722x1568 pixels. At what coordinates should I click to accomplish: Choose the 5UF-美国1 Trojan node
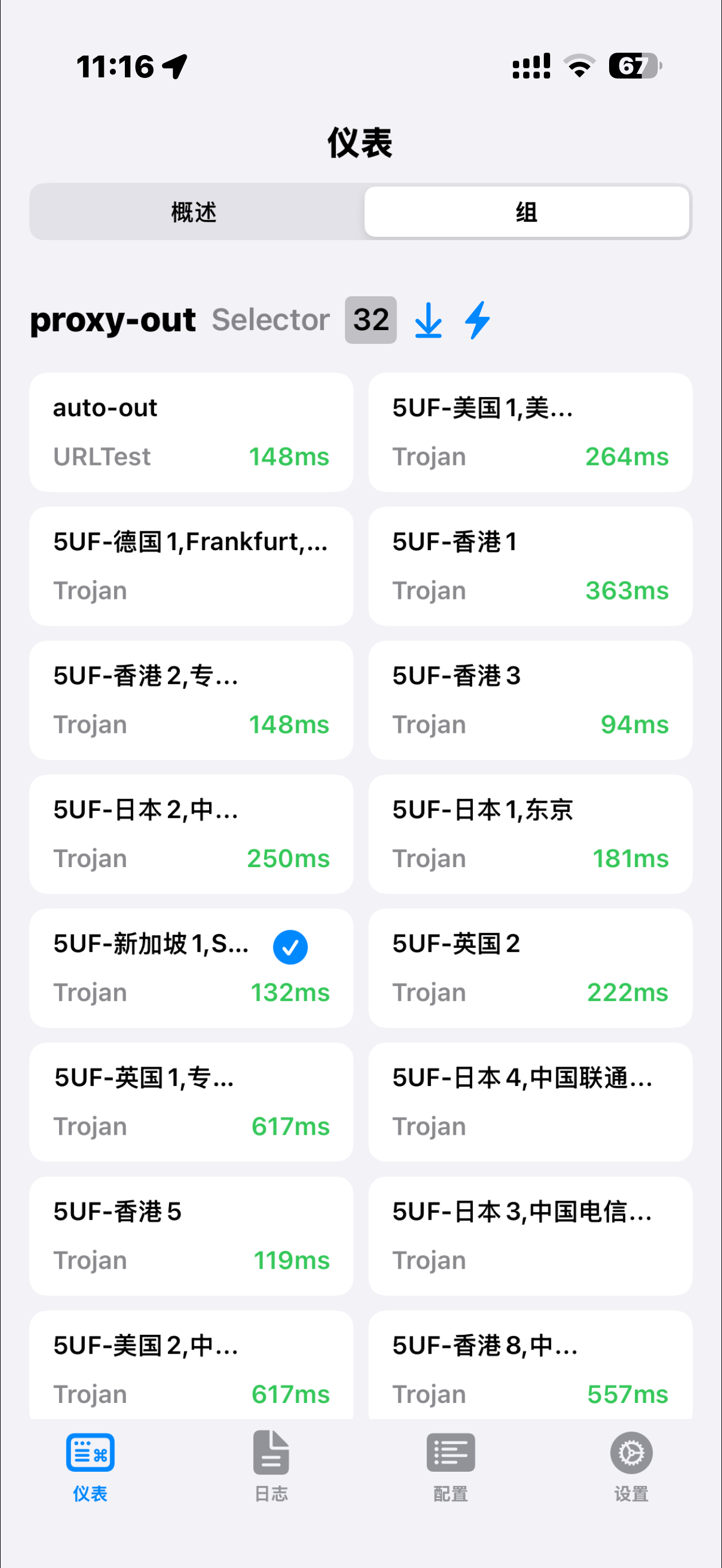point(530,432)
